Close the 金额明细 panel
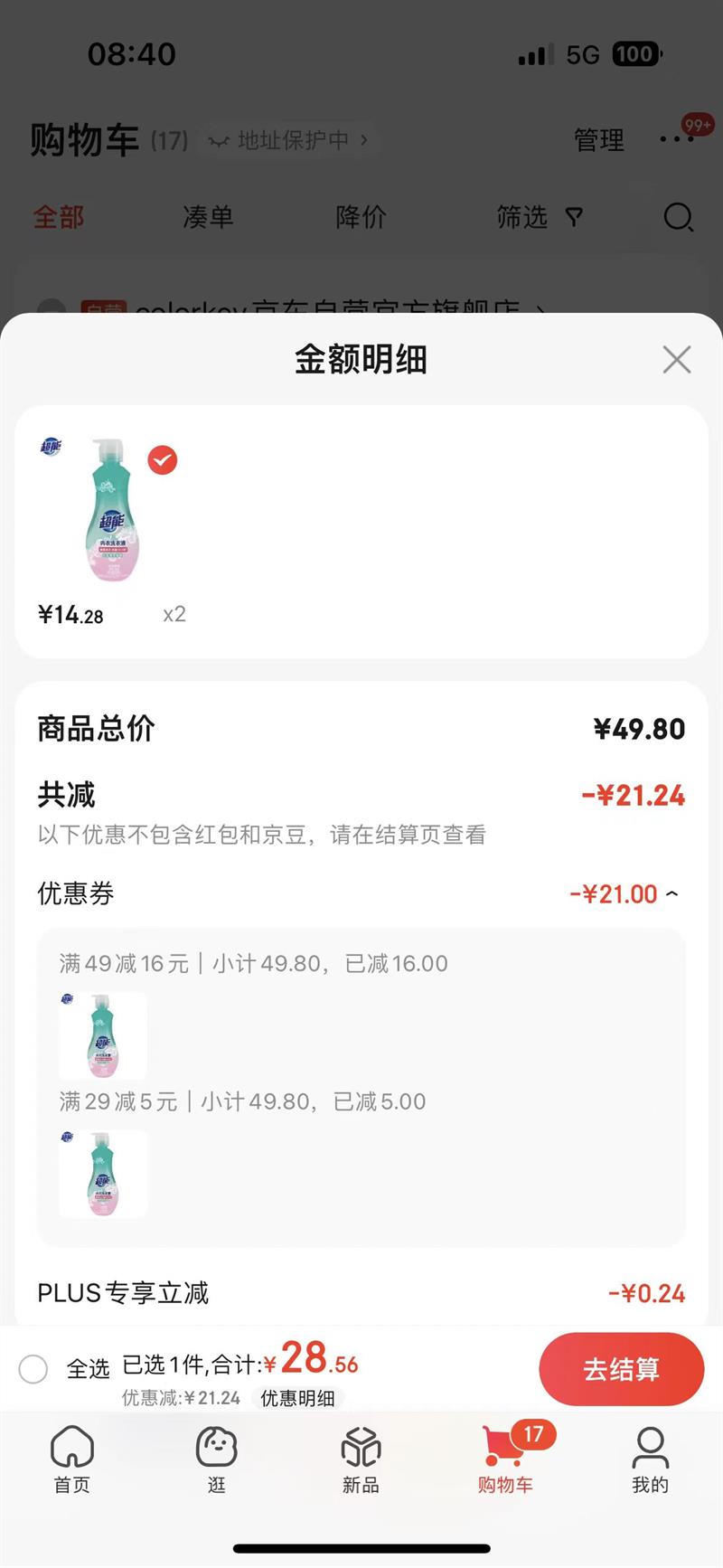 [x=676, y=360]
